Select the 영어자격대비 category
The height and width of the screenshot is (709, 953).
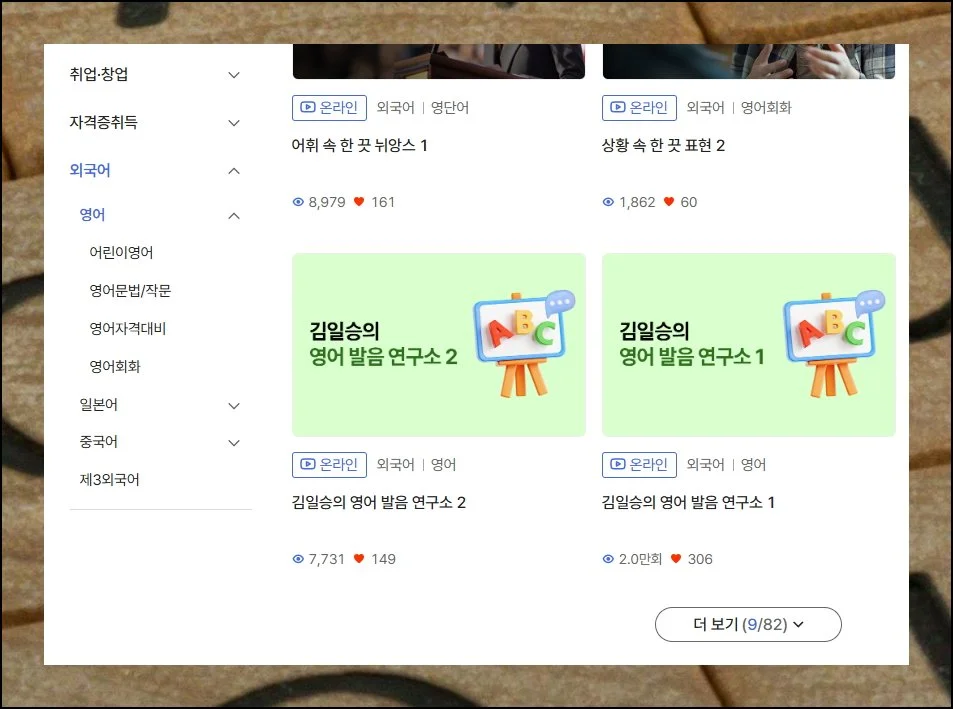click(127, 328)
